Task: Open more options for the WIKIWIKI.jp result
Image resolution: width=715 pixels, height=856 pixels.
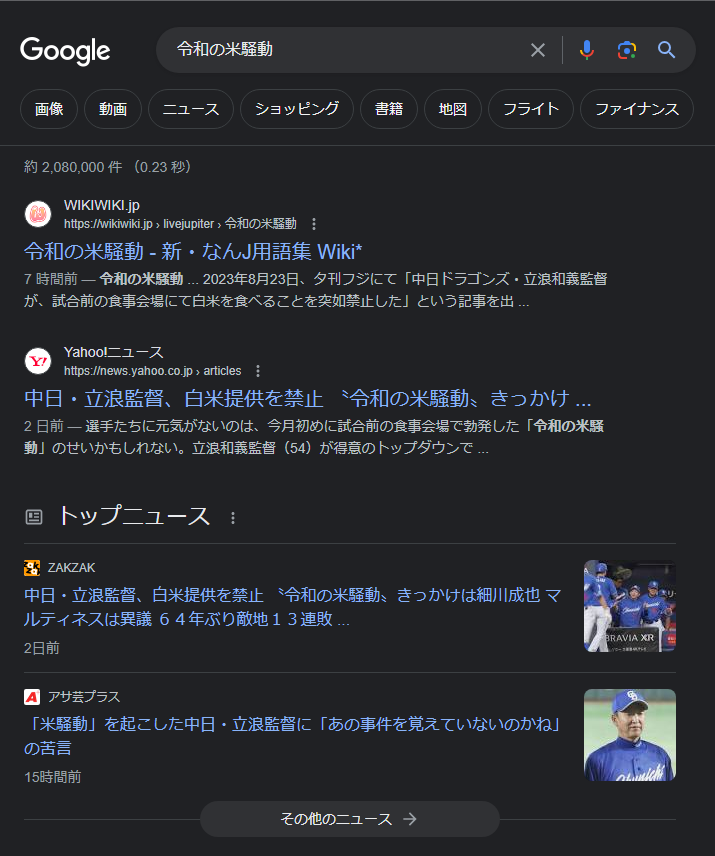Action: [313, 224]
